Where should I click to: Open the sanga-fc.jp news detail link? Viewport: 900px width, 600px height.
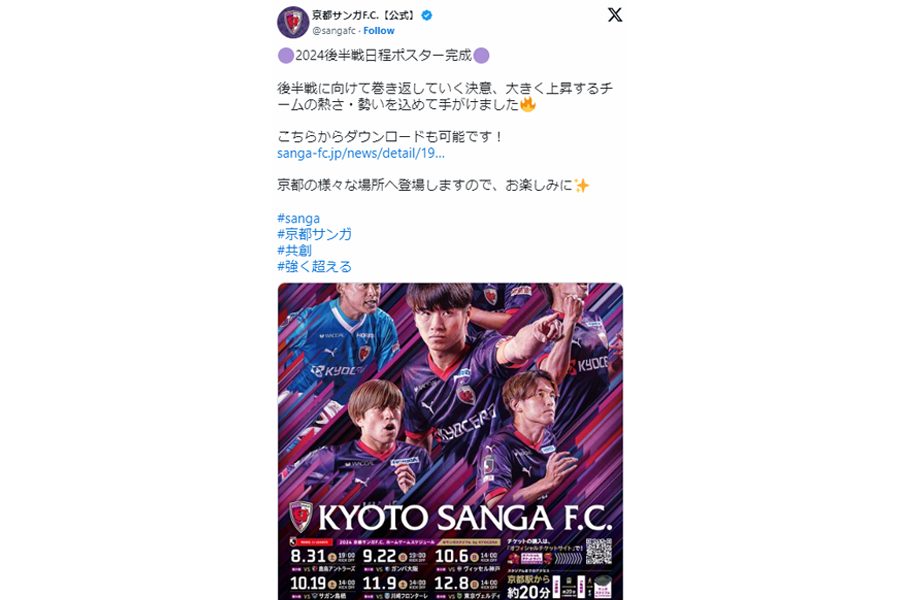coord(360,153)
